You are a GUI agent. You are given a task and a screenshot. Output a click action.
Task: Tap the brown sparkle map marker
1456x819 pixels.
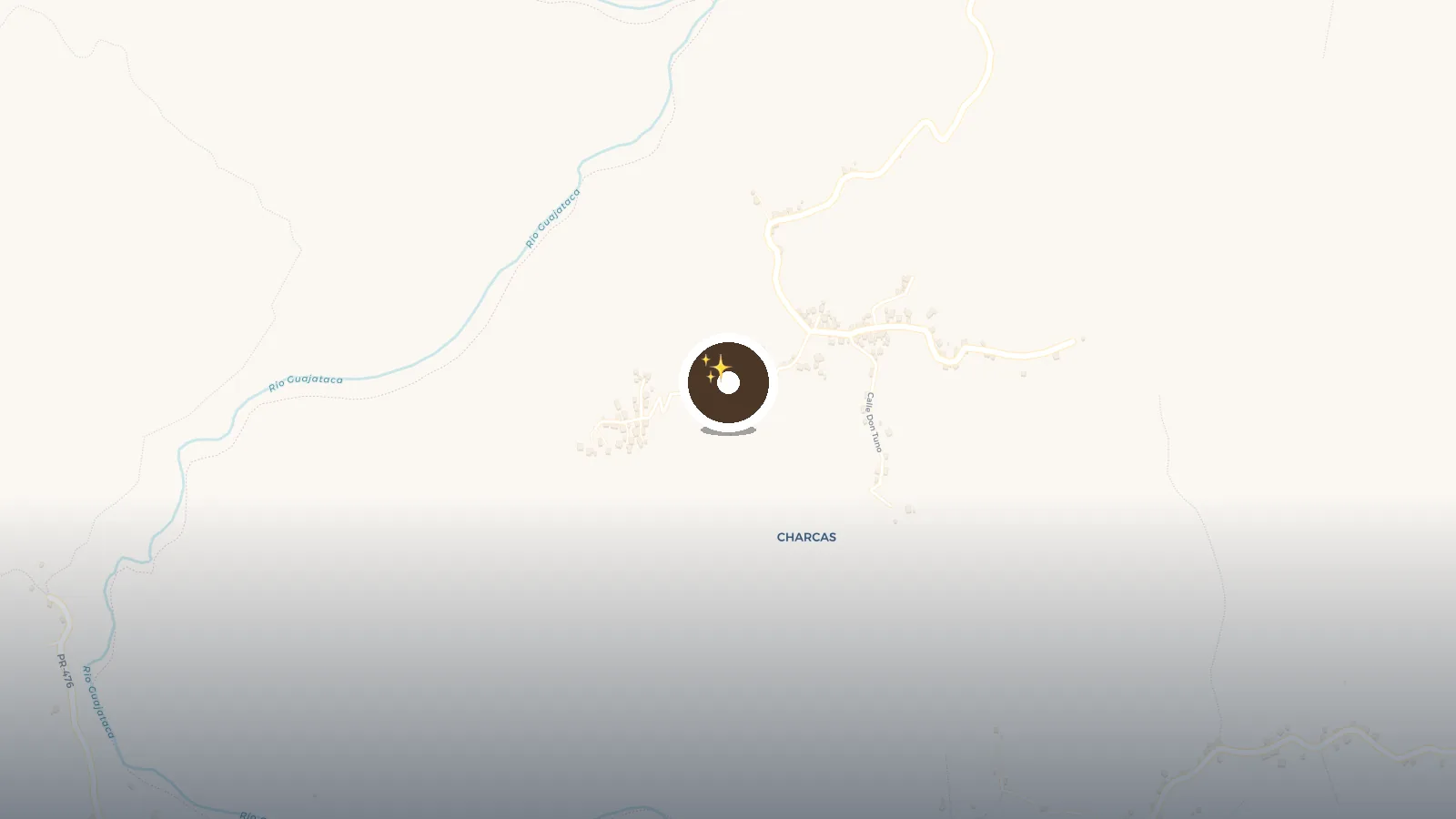[x=728, y=383]
